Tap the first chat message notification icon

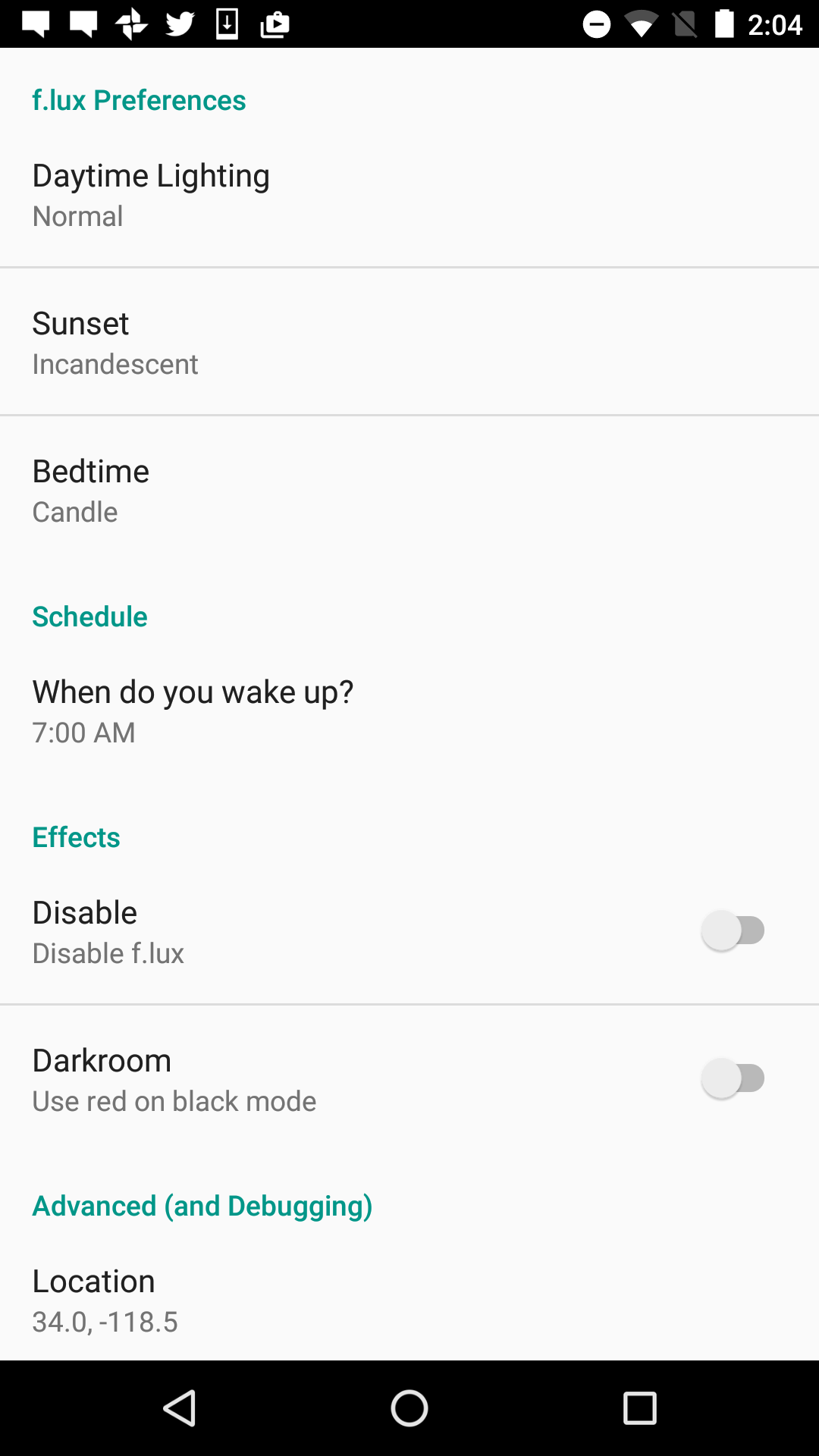[33, 24]
